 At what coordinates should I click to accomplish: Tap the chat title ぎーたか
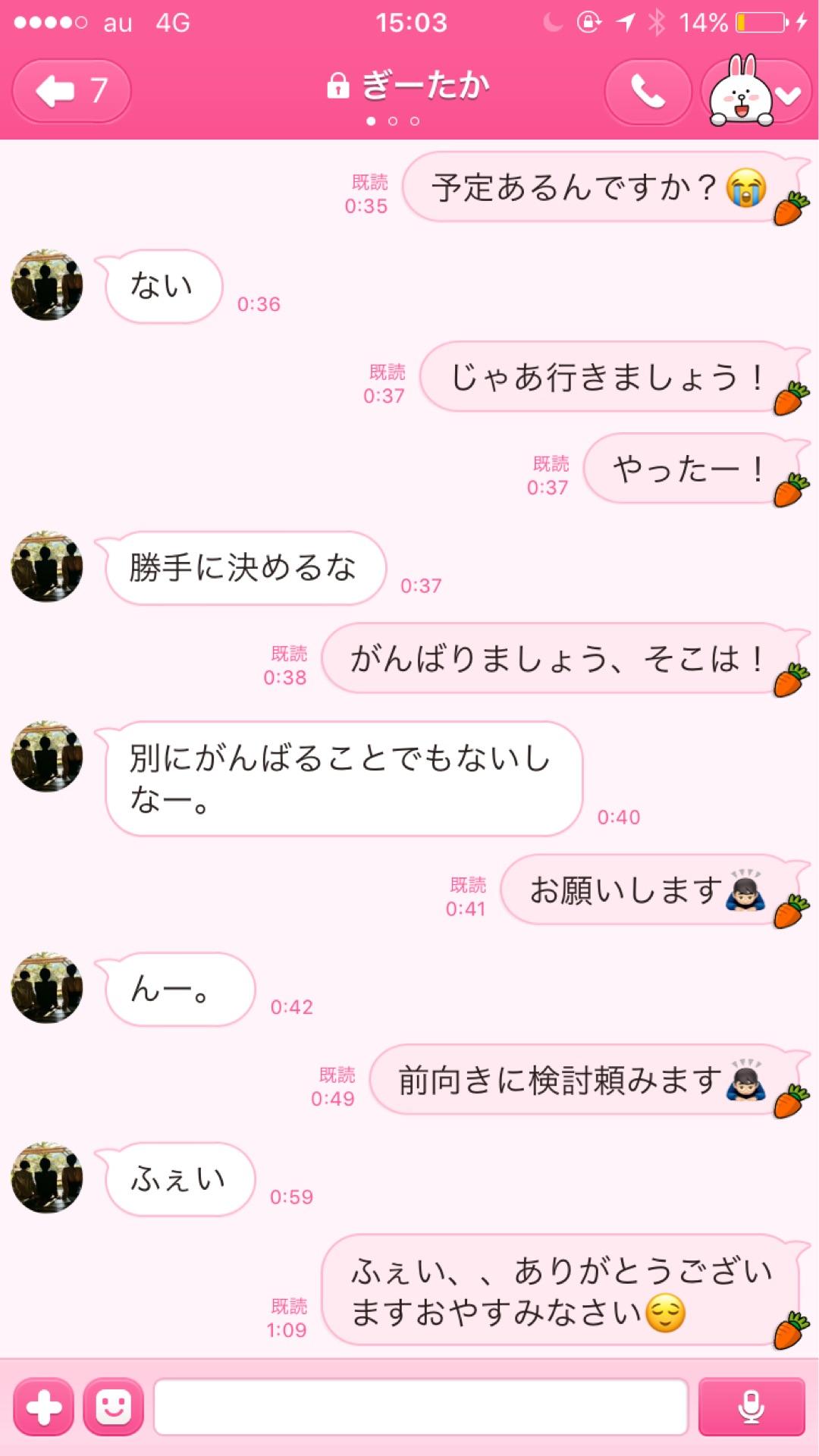tap(425, 86)
